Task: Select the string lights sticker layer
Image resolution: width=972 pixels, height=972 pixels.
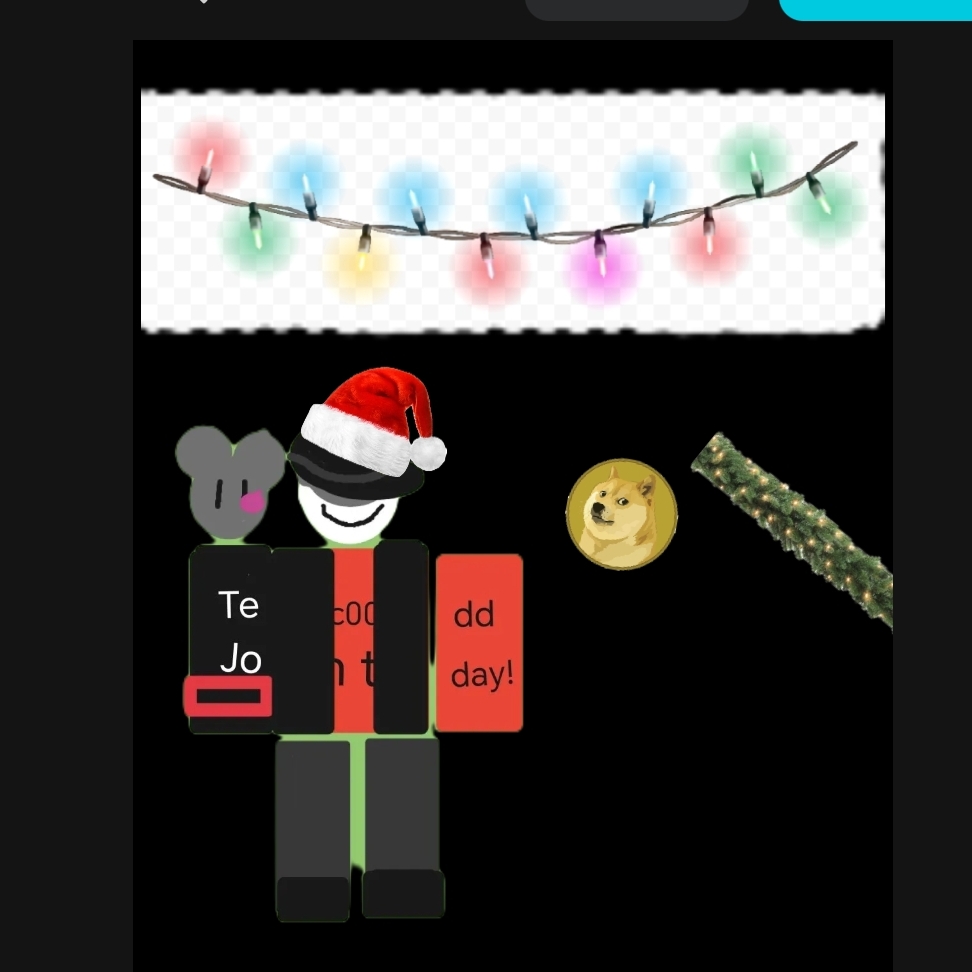Action: (x=512, y=210)
